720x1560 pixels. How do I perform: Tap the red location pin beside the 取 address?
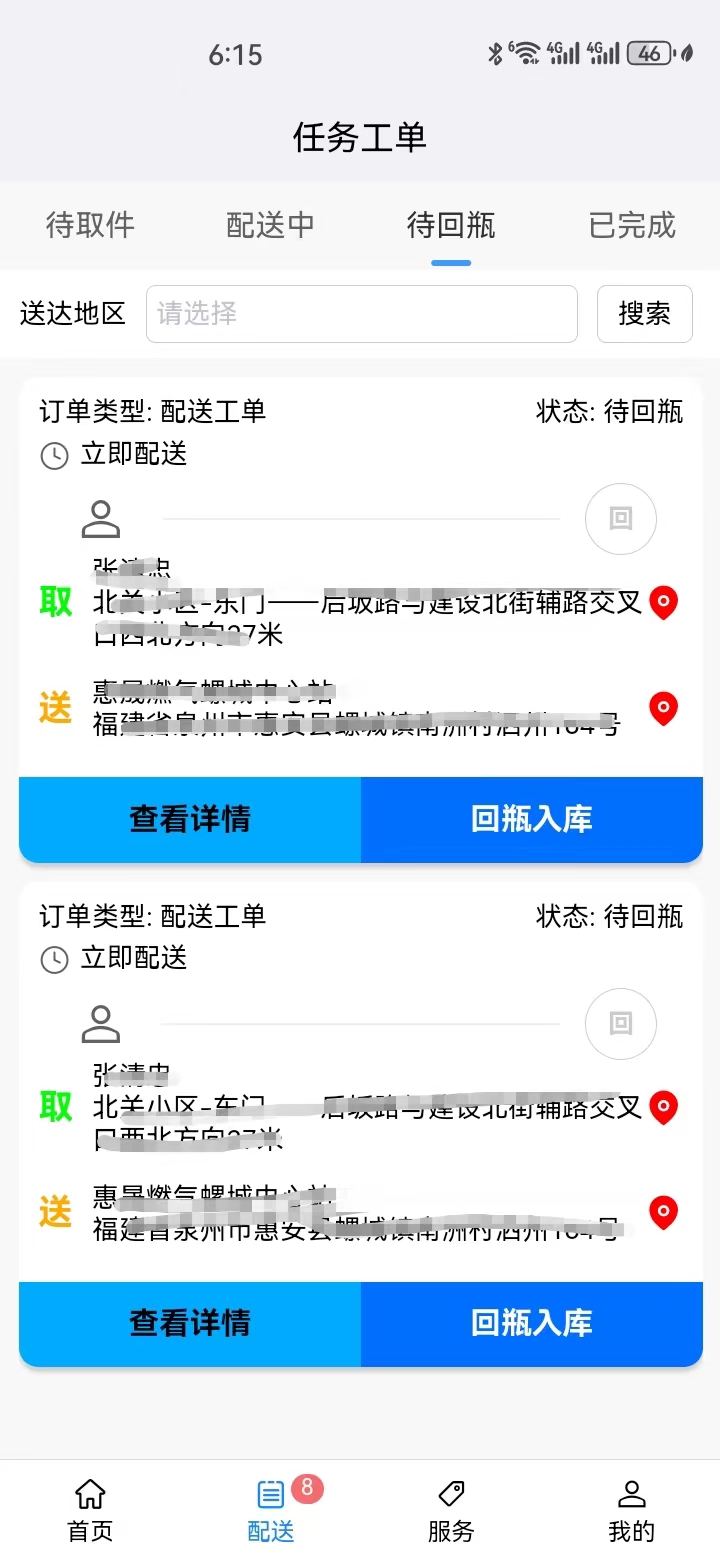(663, 603)
